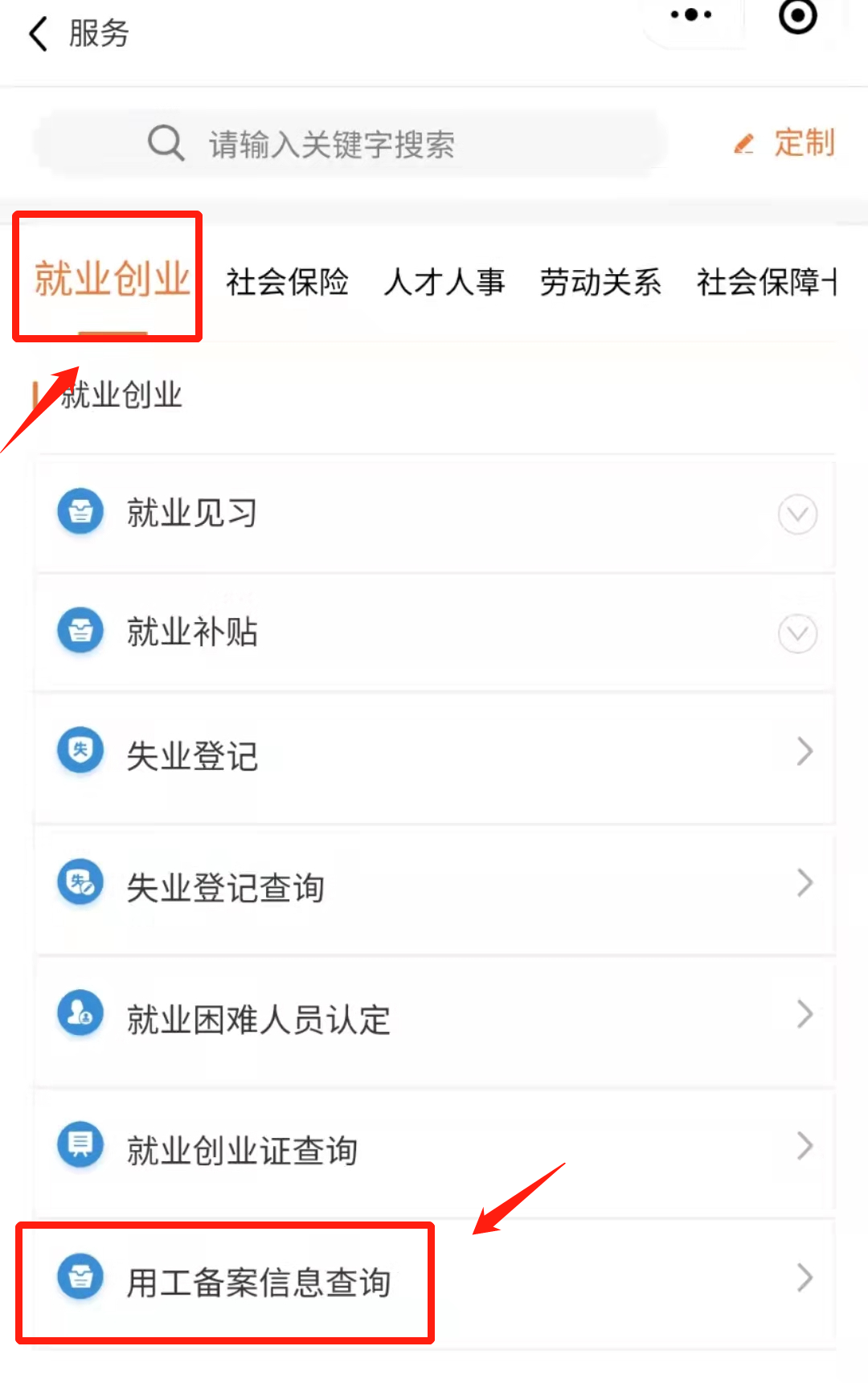Open 就业困难人员认定

coord(434,1019)
